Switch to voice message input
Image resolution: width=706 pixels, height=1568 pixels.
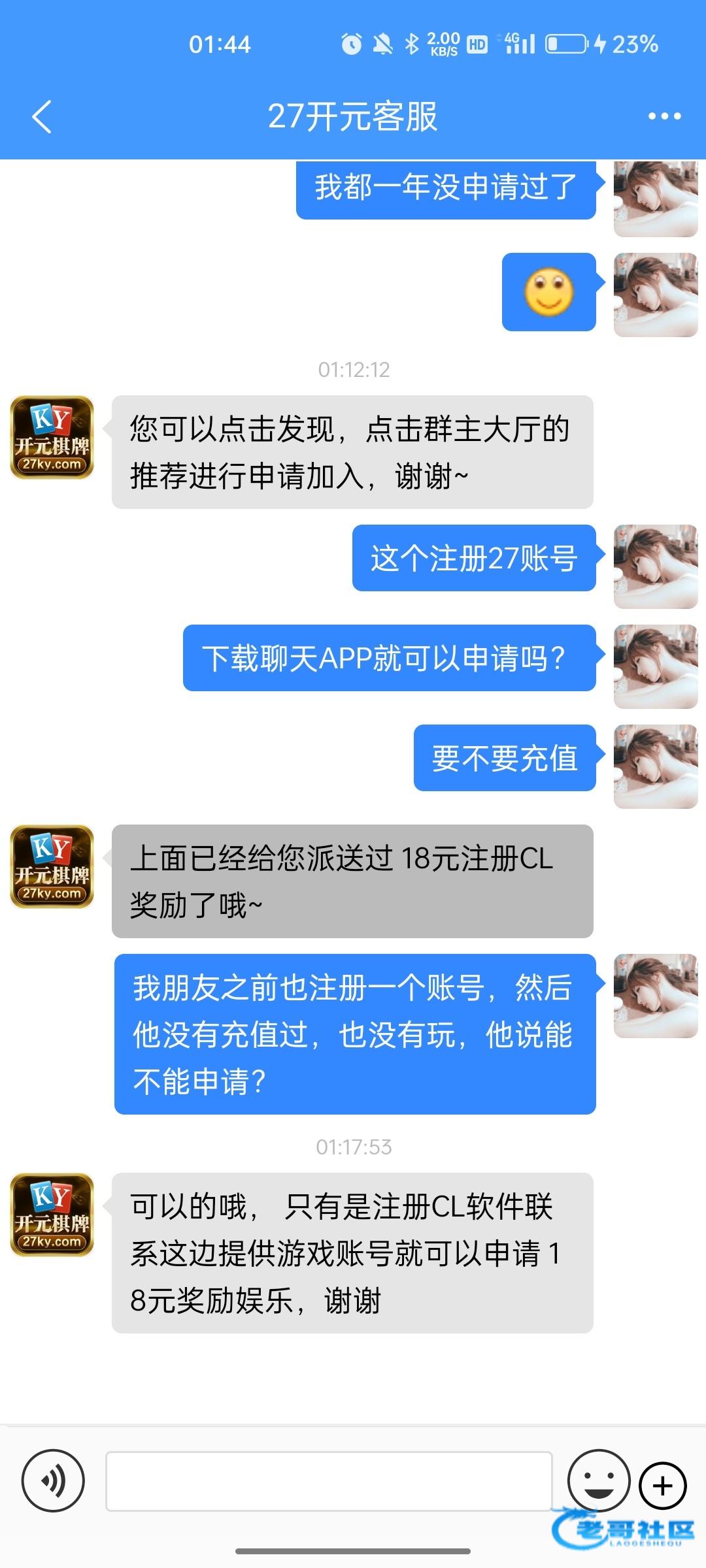(x=53, y=1480)
